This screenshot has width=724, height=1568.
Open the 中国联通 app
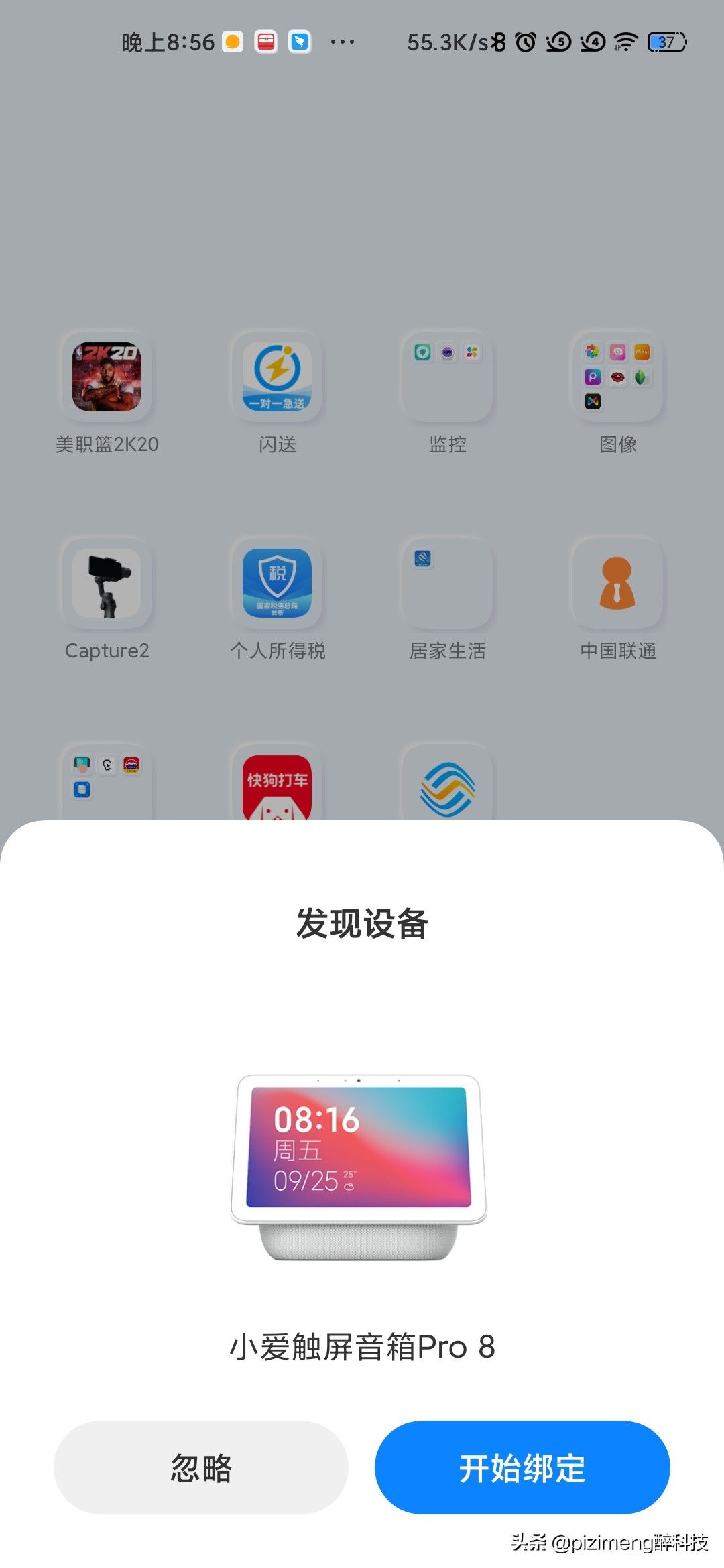coord(618,584)
